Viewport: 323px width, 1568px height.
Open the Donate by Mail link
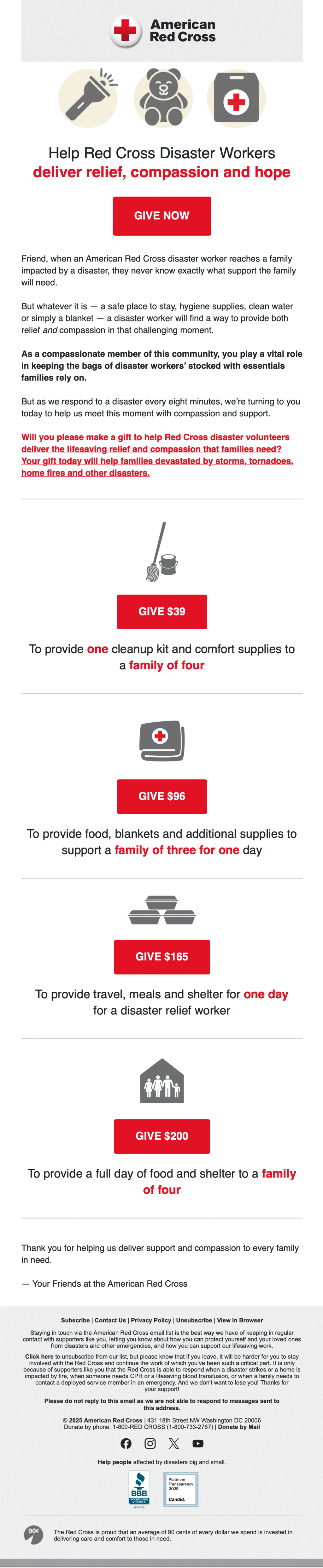click(239, 1427)
